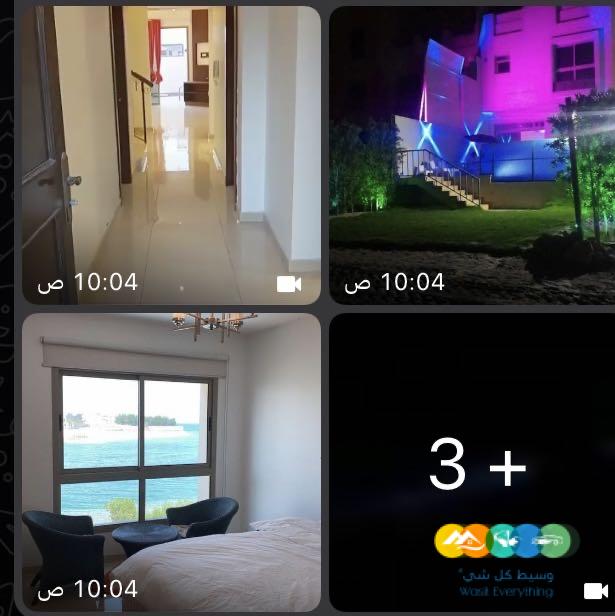
Task: Open the sea-view bedroom photo
Action: click(x=171, y=462)
